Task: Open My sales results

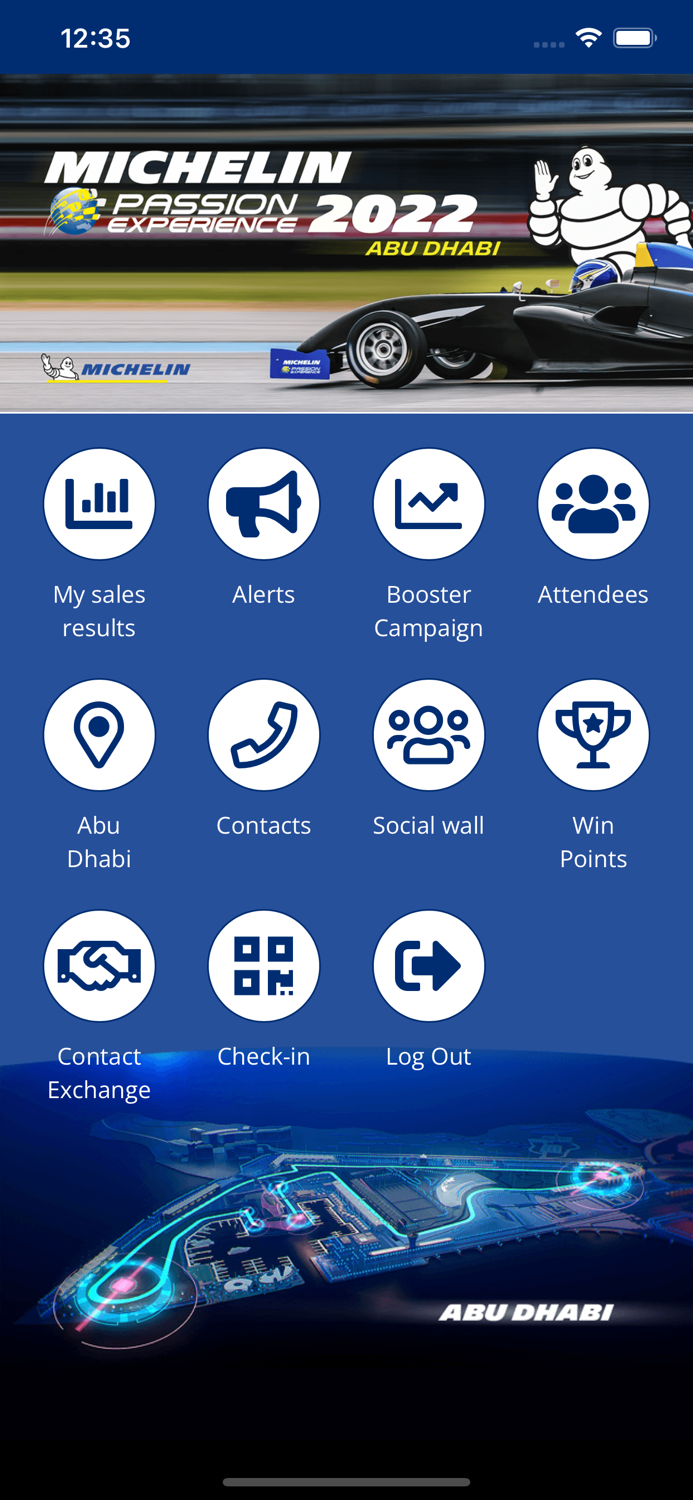Action: [x=99, y=504]
